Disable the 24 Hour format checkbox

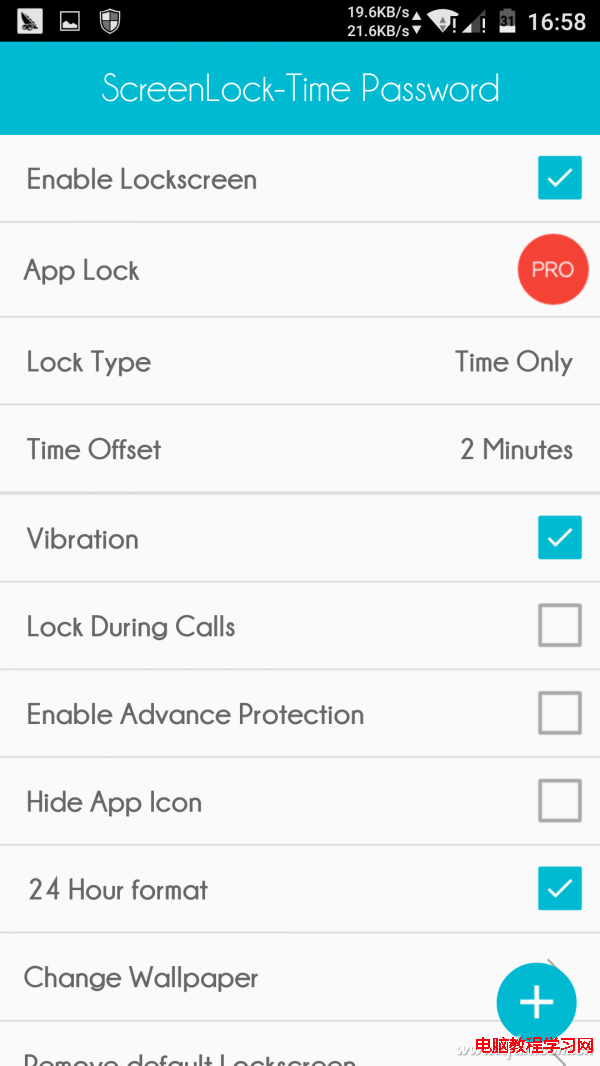[559, 889]
